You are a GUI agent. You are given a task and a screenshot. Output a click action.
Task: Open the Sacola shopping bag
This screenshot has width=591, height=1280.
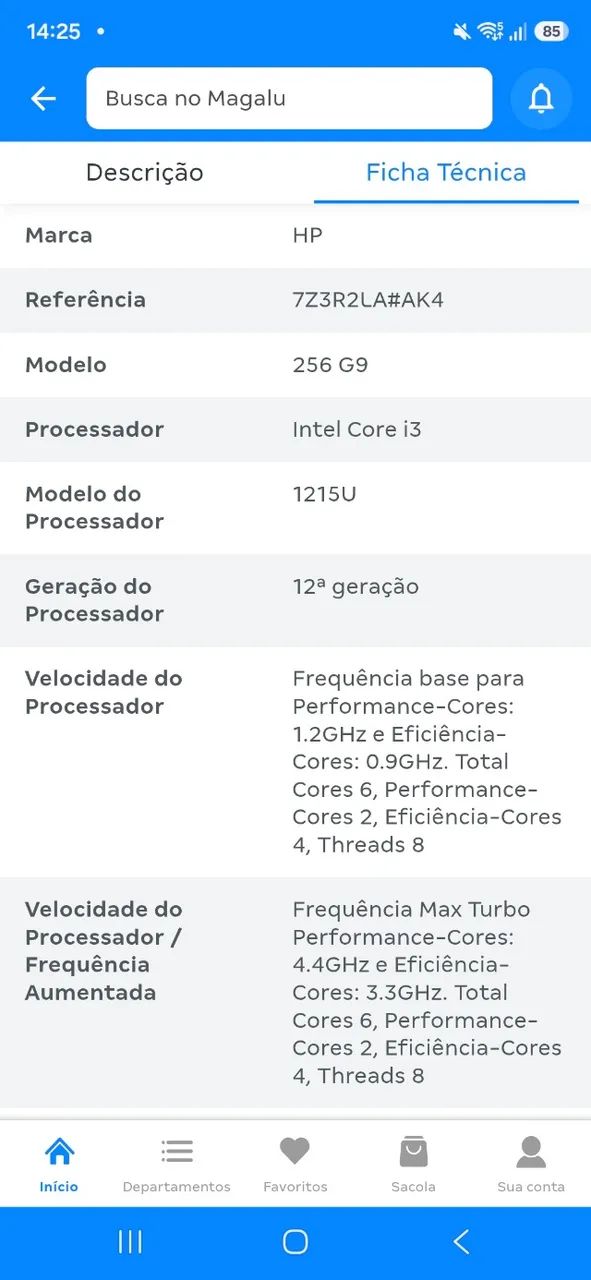pyautogui.click(x=413, y=1165)
